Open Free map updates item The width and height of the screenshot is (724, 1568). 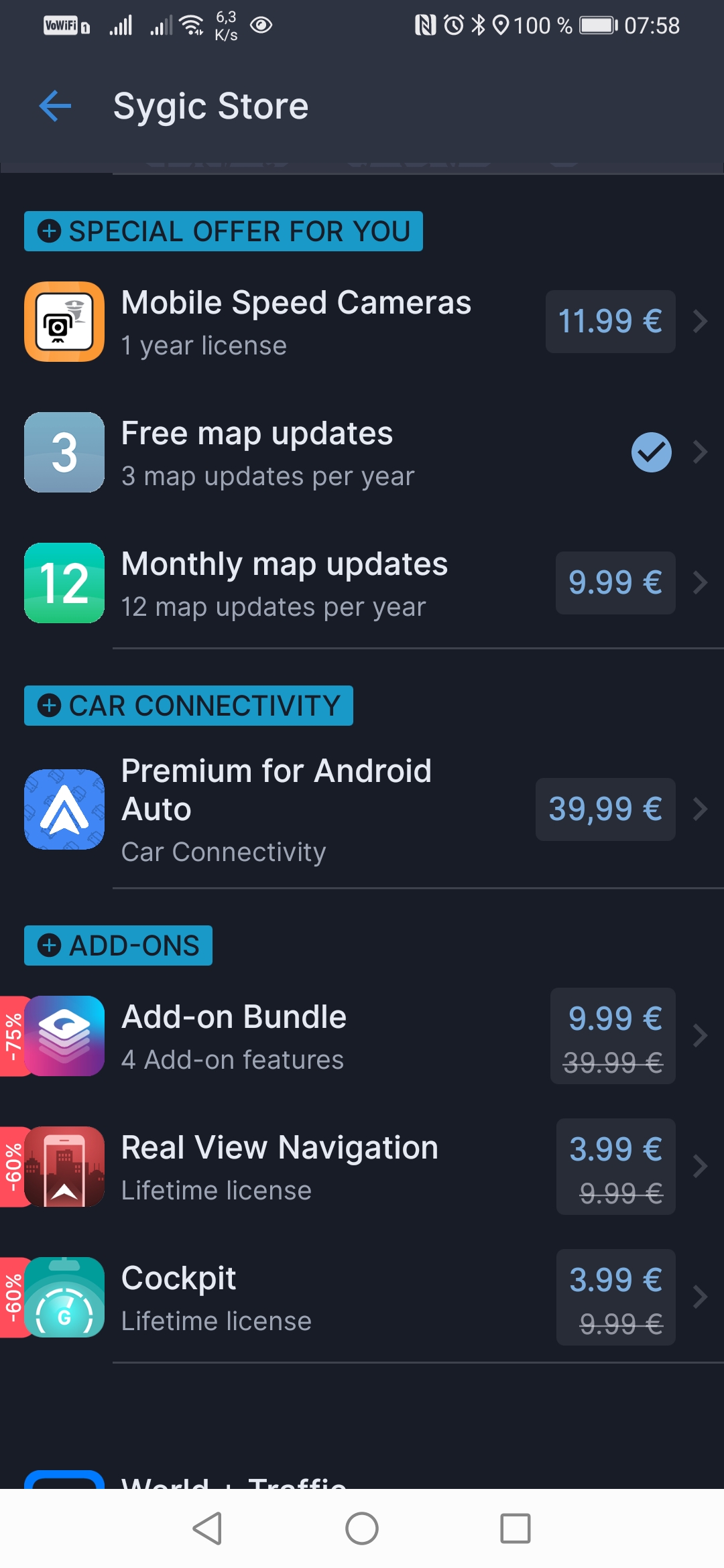pos(362,452)
